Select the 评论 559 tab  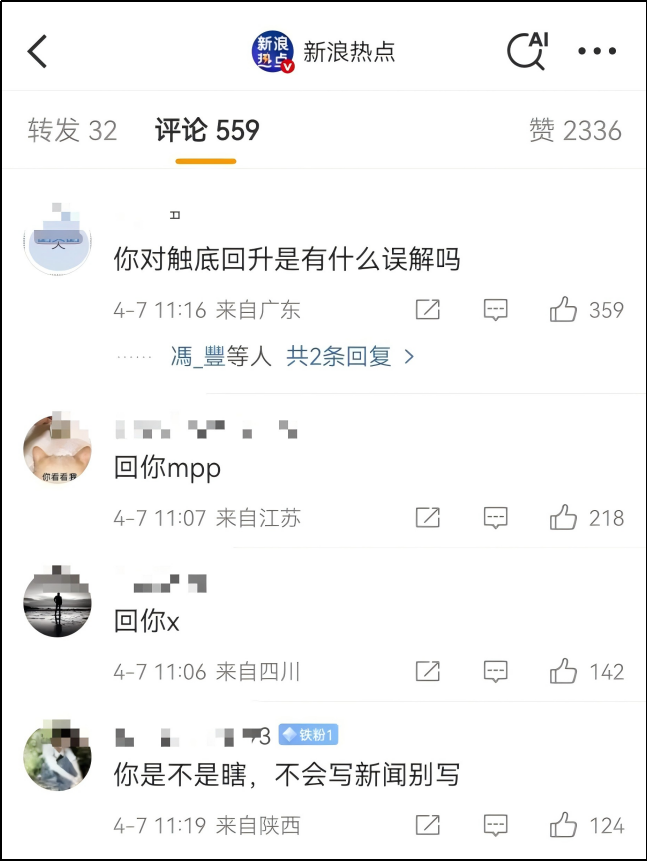tap(207, 130)
